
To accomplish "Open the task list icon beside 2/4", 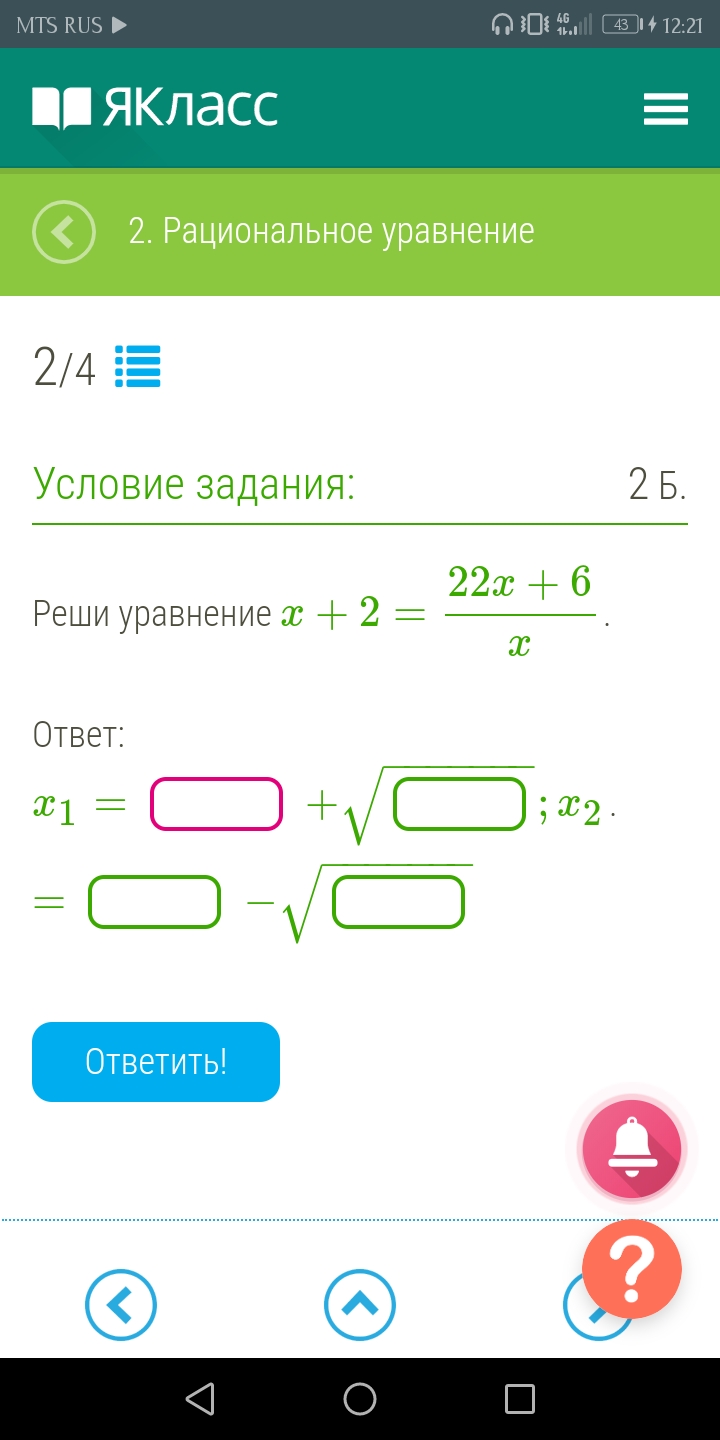I will click(x=138, y=367).
